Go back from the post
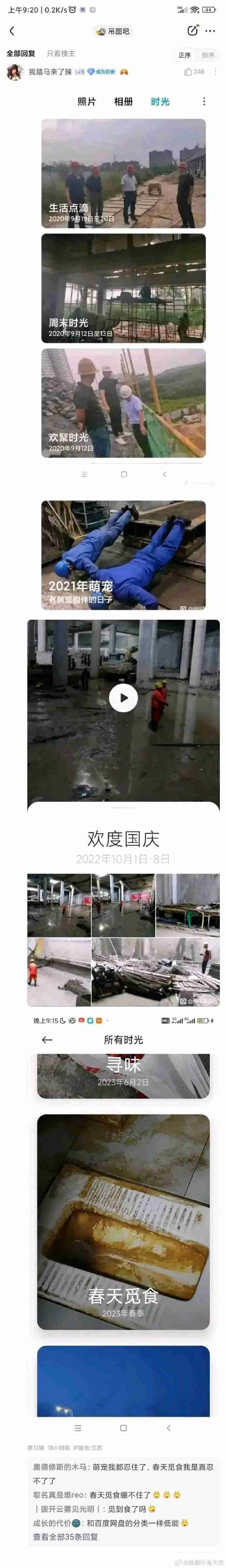226x1568 pixels. pos(11,31)
